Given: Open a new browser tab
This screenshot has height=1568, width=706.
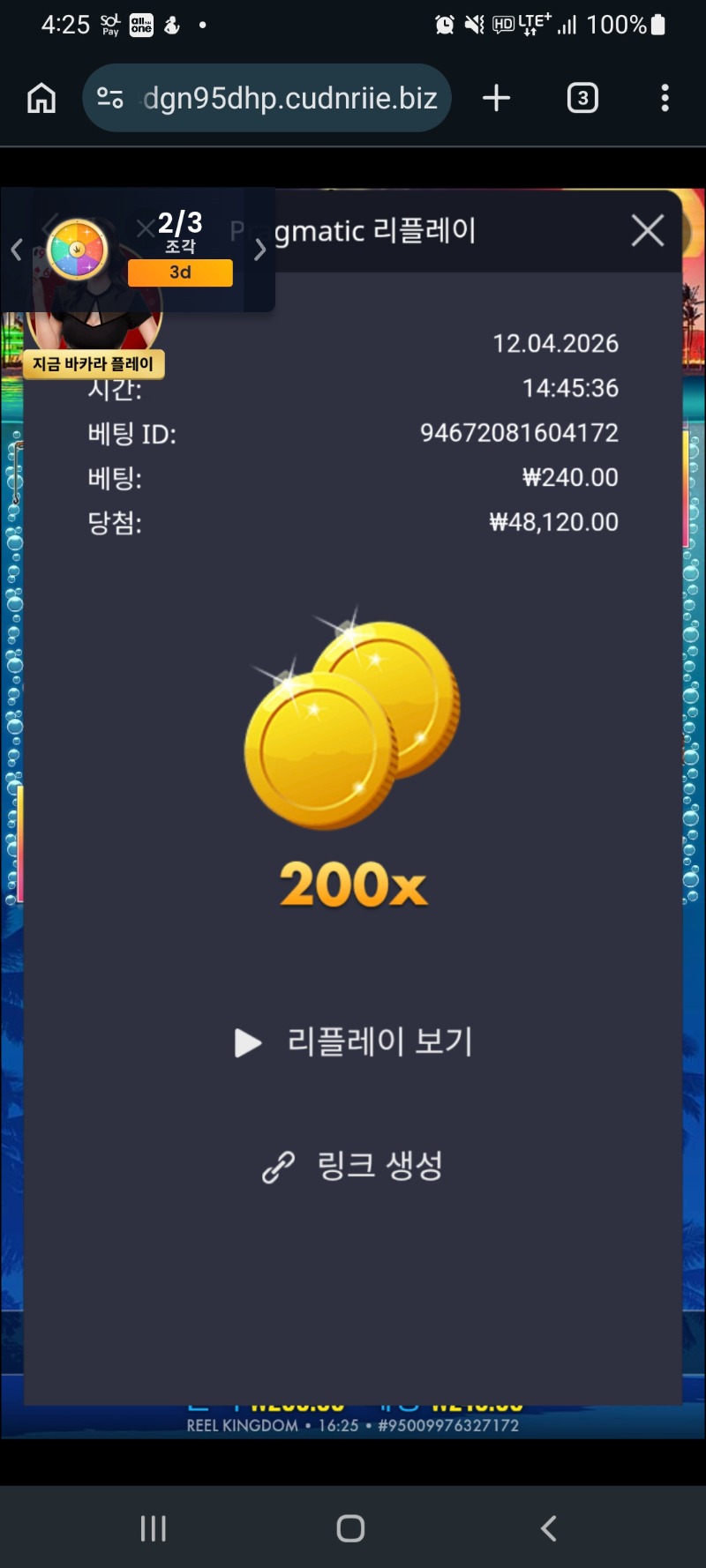Looking at the screenshot, I should [x=497, y=98].
